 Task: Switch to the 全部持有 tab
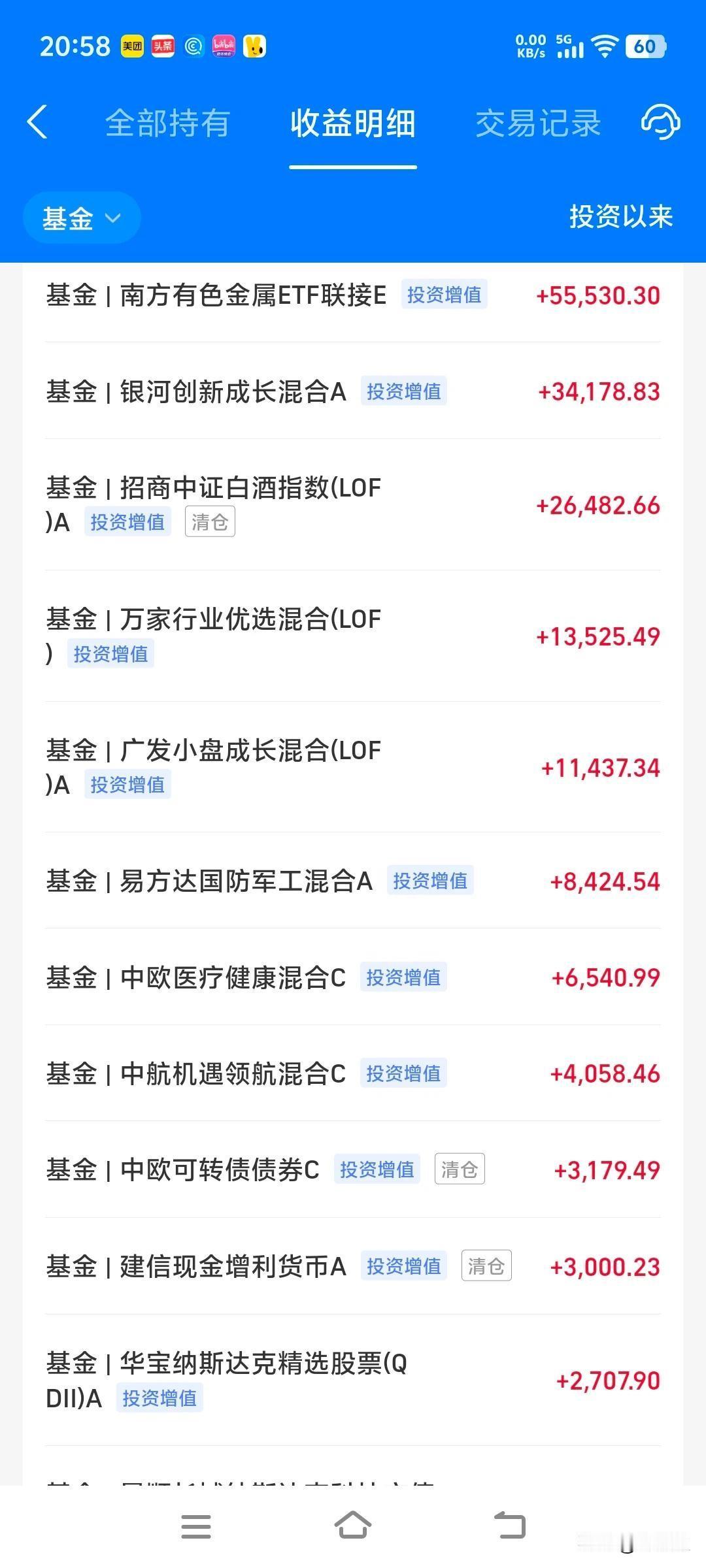pyautogui.click(x=167, y=123)
